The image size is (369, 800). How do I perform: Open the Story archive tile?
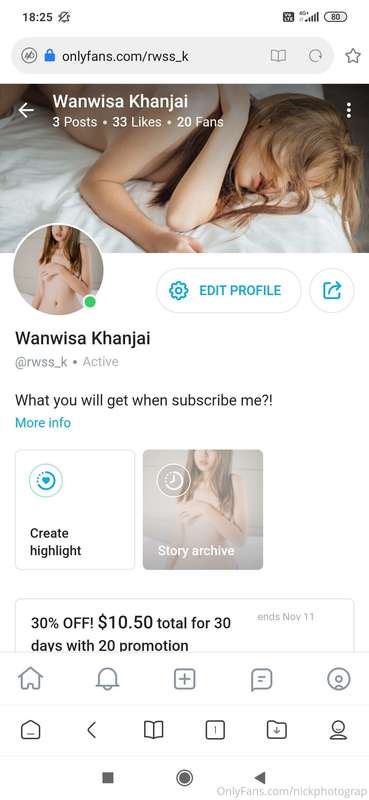tap(203, 509)
